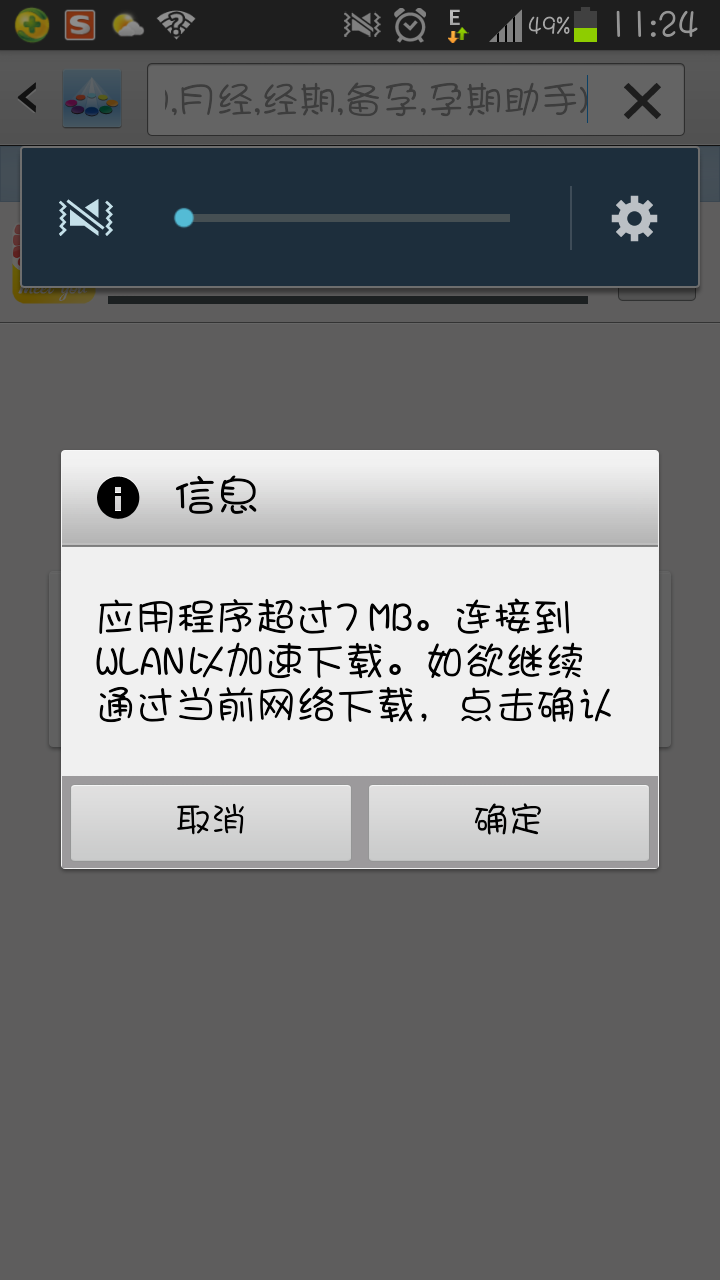This screenshot has width=720, height=1280.
Task: Cancel the download with 取消
Action: point(211,822)
